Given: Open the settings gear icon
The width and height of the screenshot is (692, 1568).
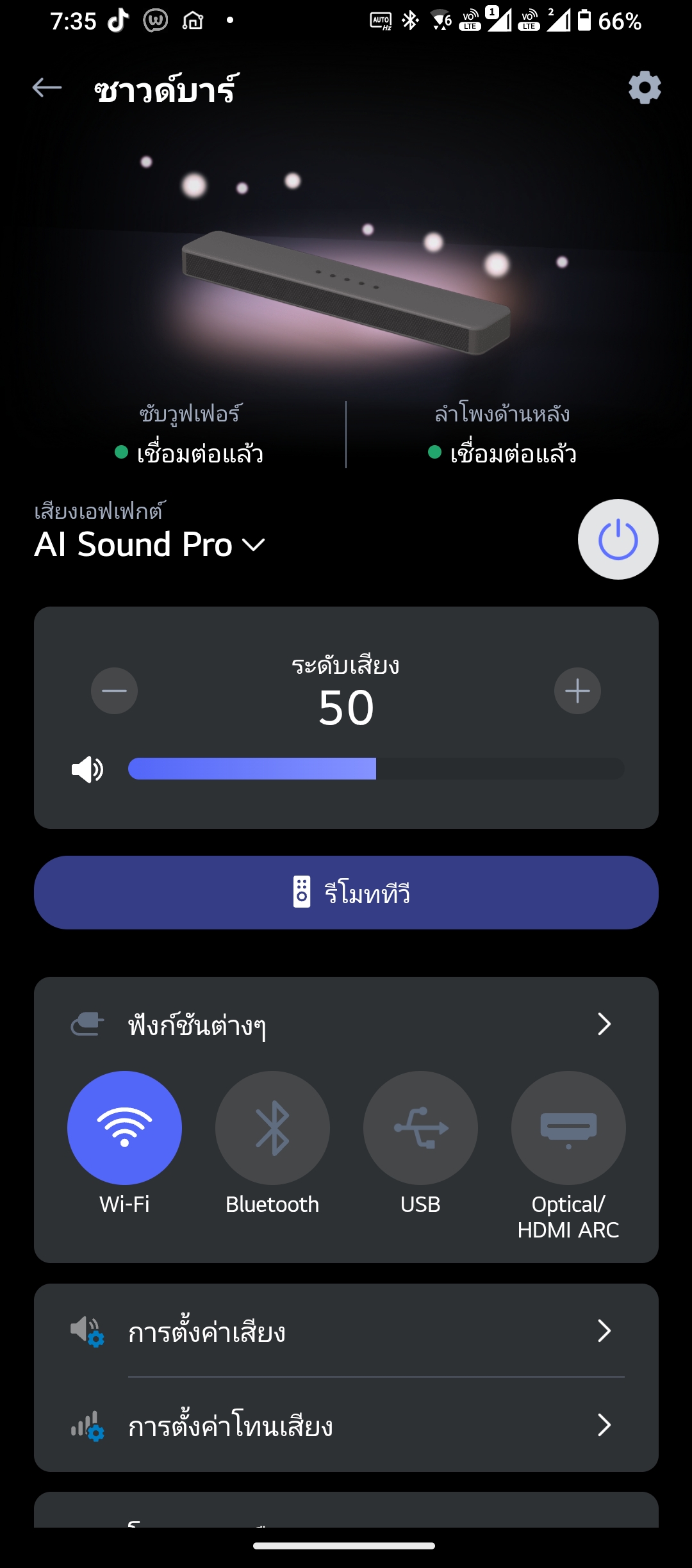Looking at the screenshot, I should tap(645, 88).
